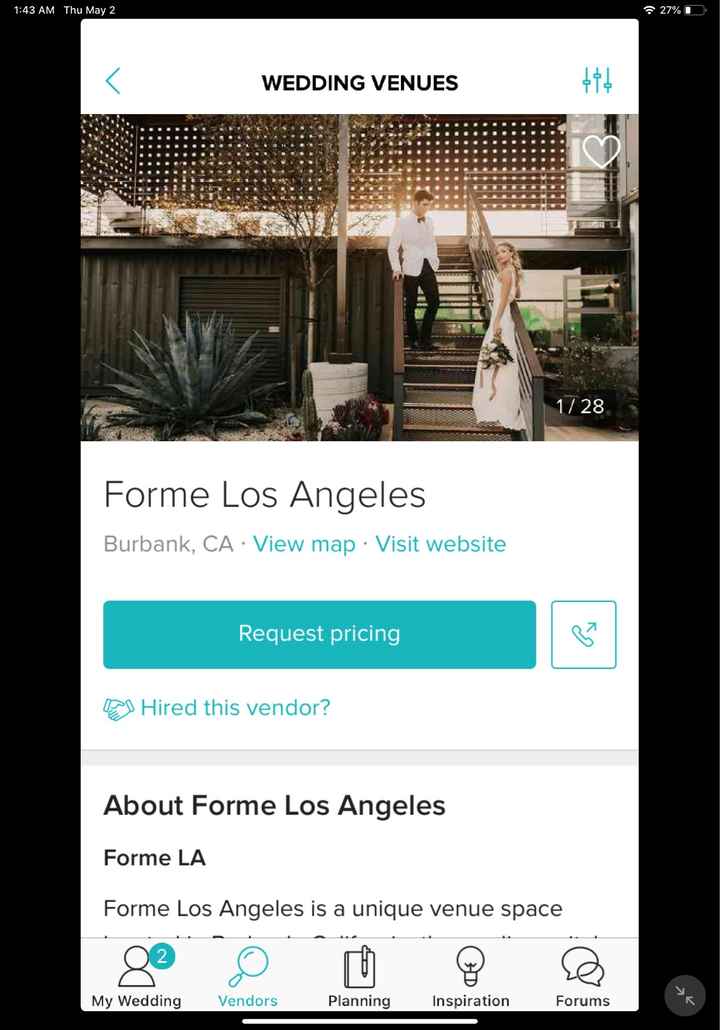Favorite Forme Los Angeles with the heart
The height and width of the screenshot is (1030, 720).
click(x=601, y=152)
